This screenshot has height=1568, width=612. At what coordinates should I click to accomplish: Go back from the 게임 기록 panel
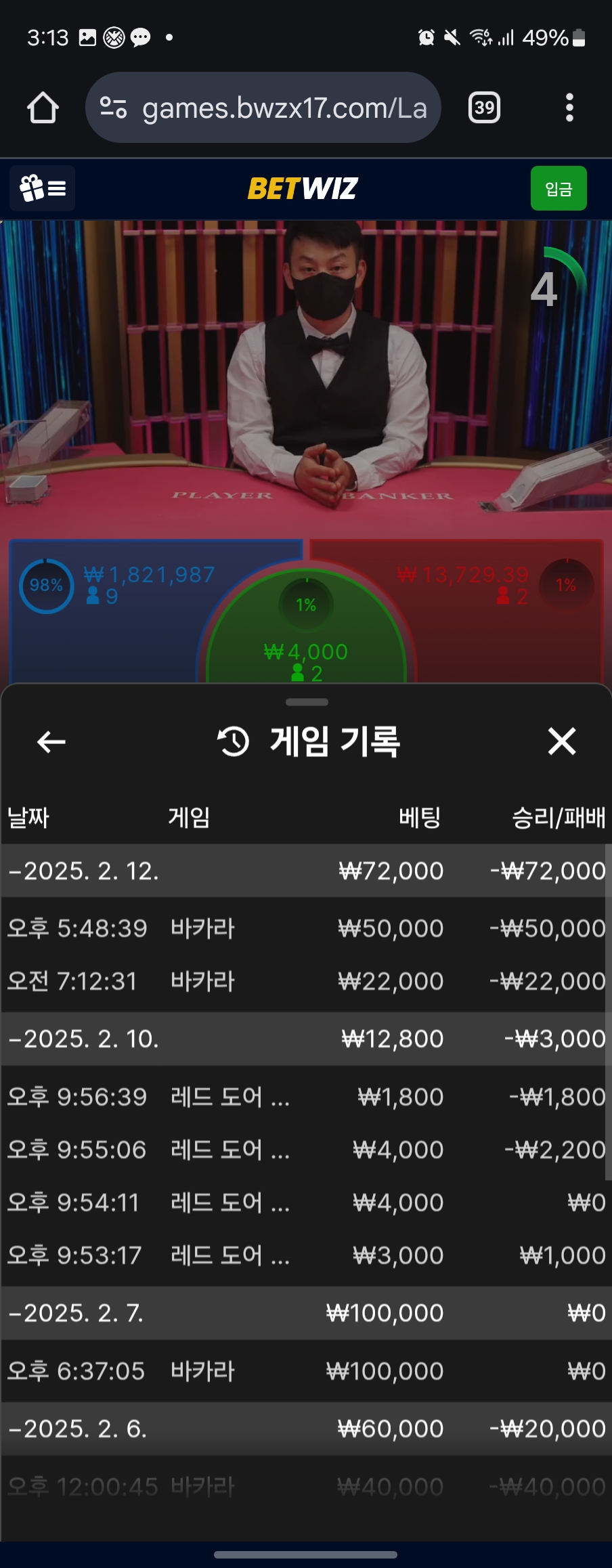51,742
